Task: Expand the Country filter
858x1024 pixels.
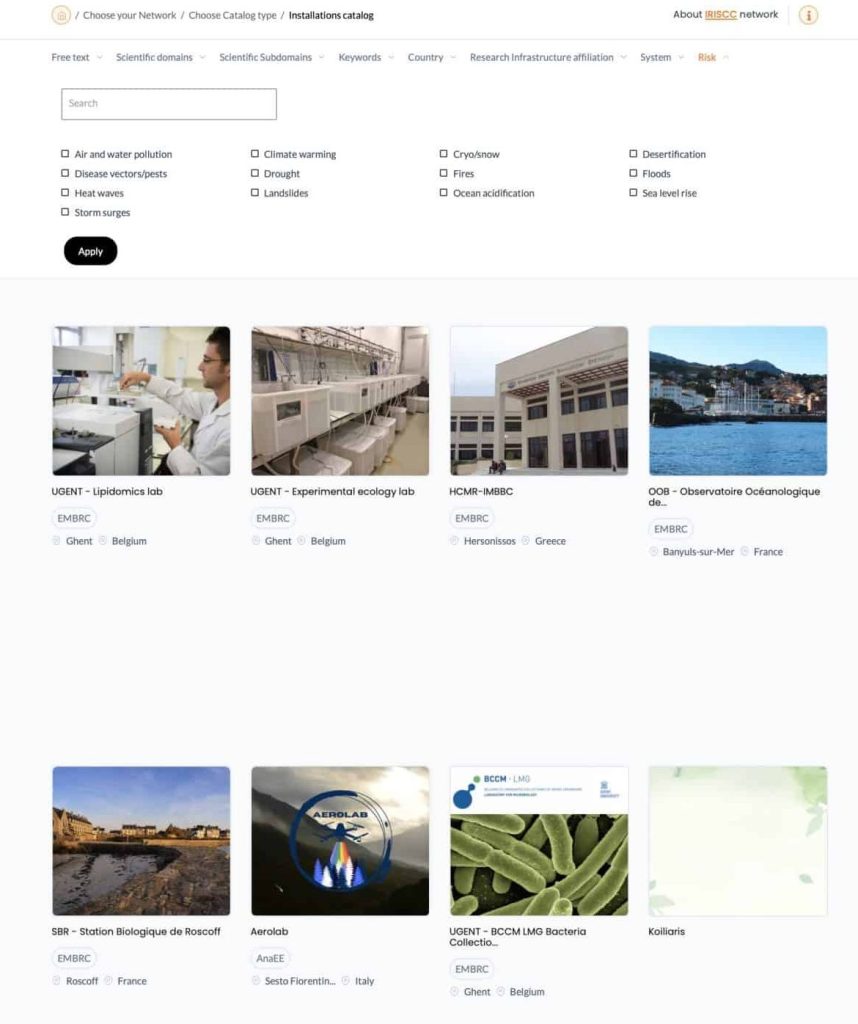Action: 431,57
